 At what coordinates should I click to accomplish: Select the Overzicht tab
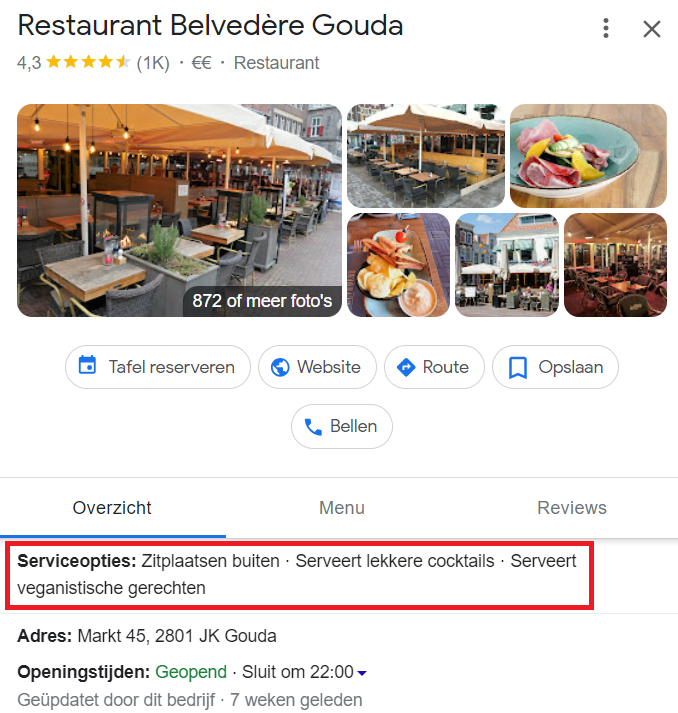(112, 508)
